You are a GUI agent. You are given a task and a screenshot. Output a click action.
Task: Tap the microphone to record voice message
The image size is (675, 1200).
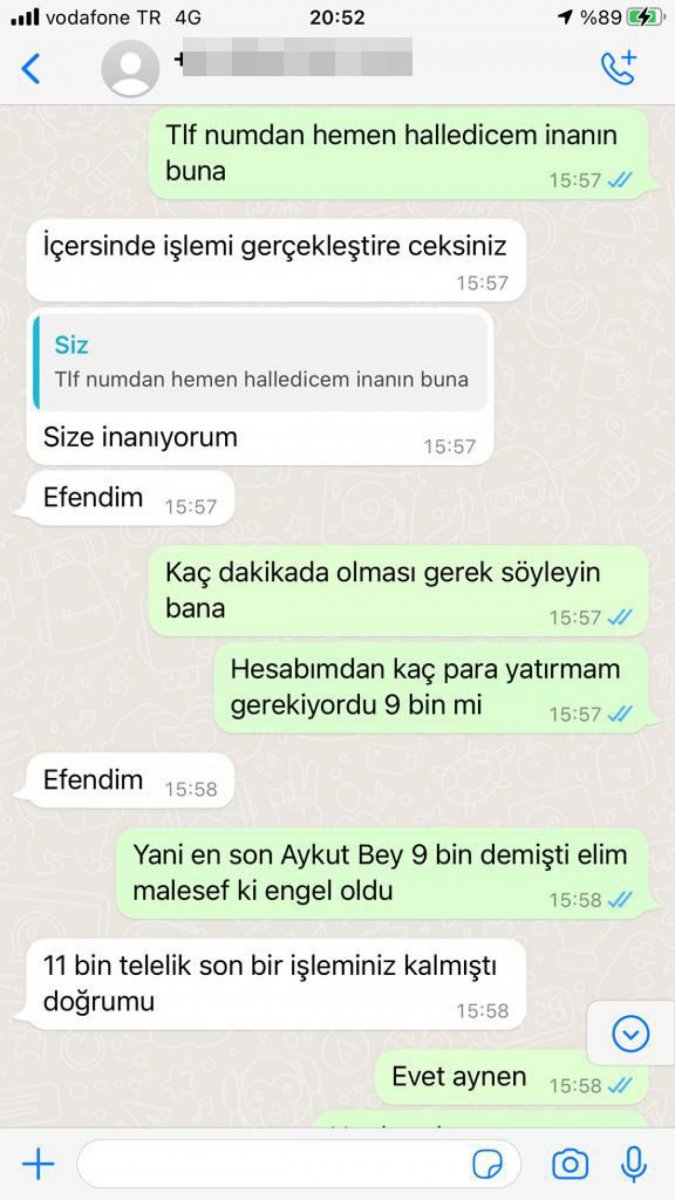point(633,1163)
